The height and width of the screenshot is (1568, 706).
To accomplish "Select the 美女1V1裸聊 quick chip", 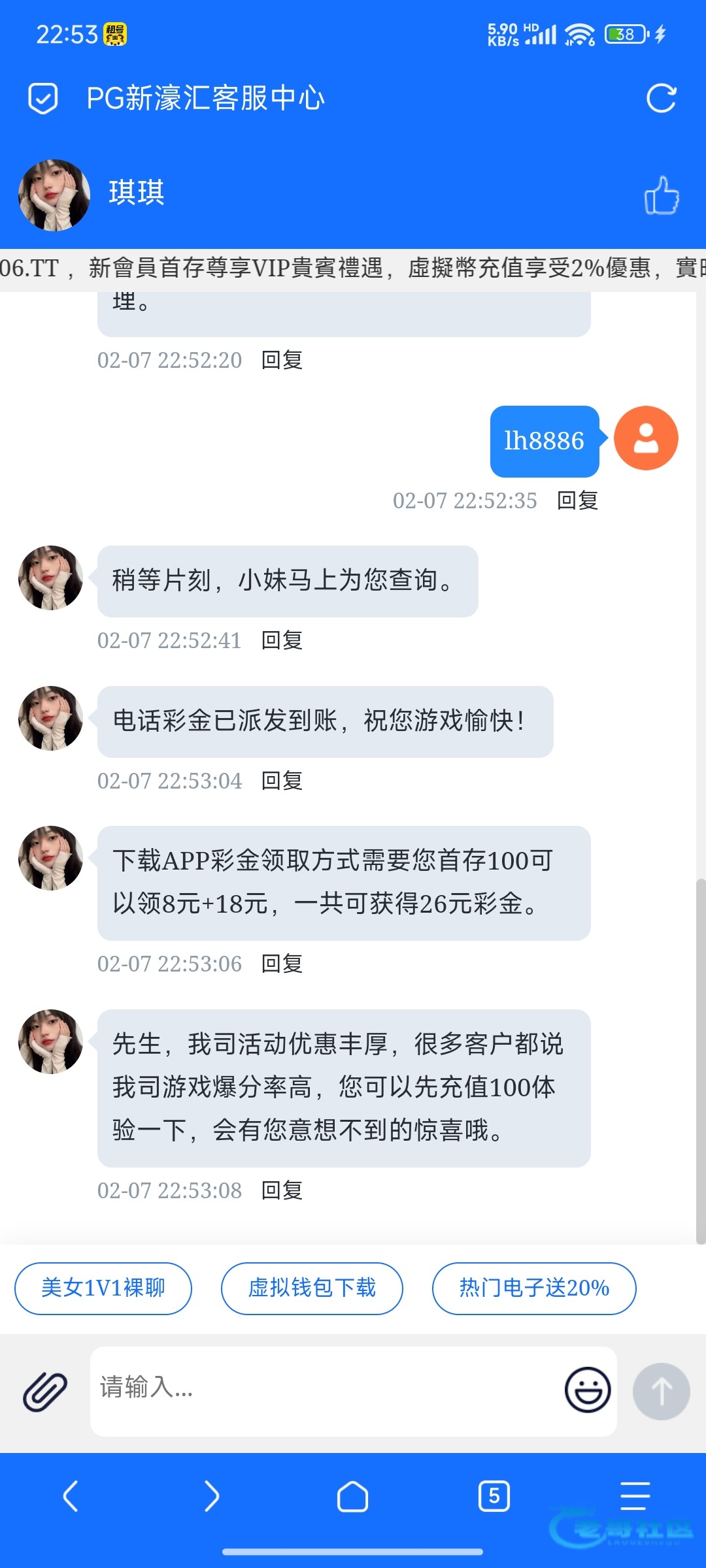I will point(103,1288).
